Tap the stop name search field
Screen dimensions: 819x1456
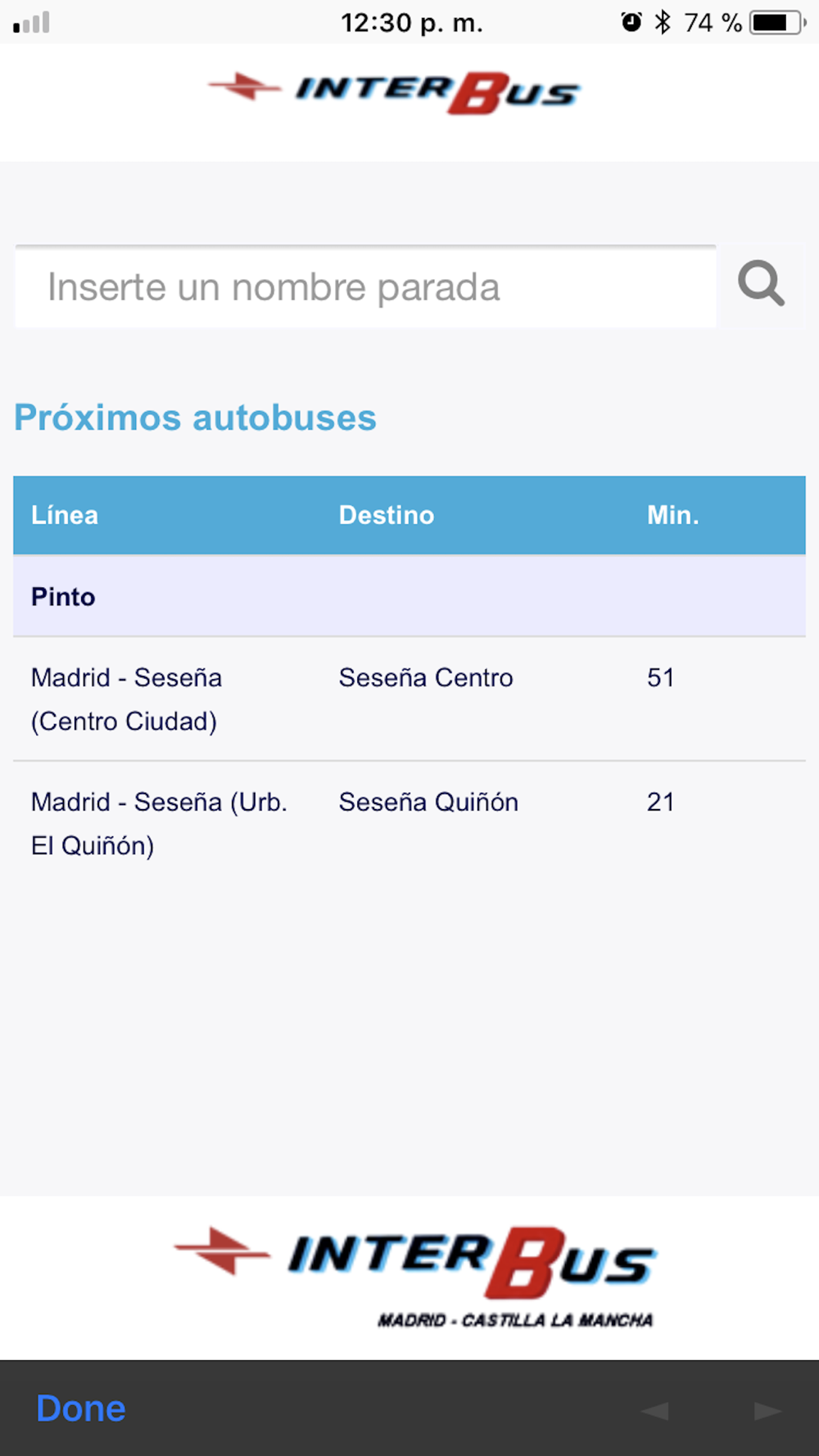coord(365,287)
